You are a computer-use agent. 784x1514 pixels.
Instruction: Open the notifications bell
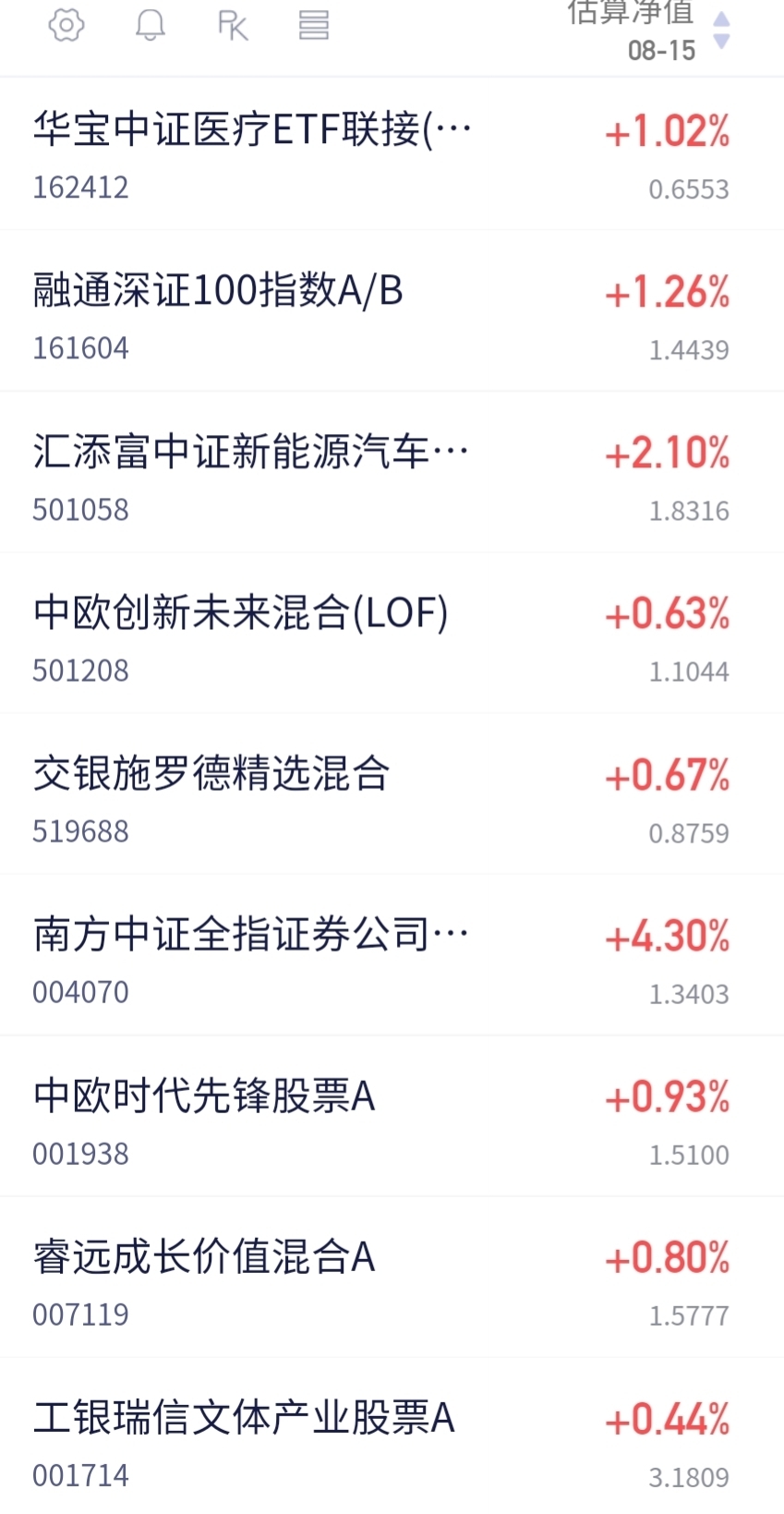pos(150,25)
